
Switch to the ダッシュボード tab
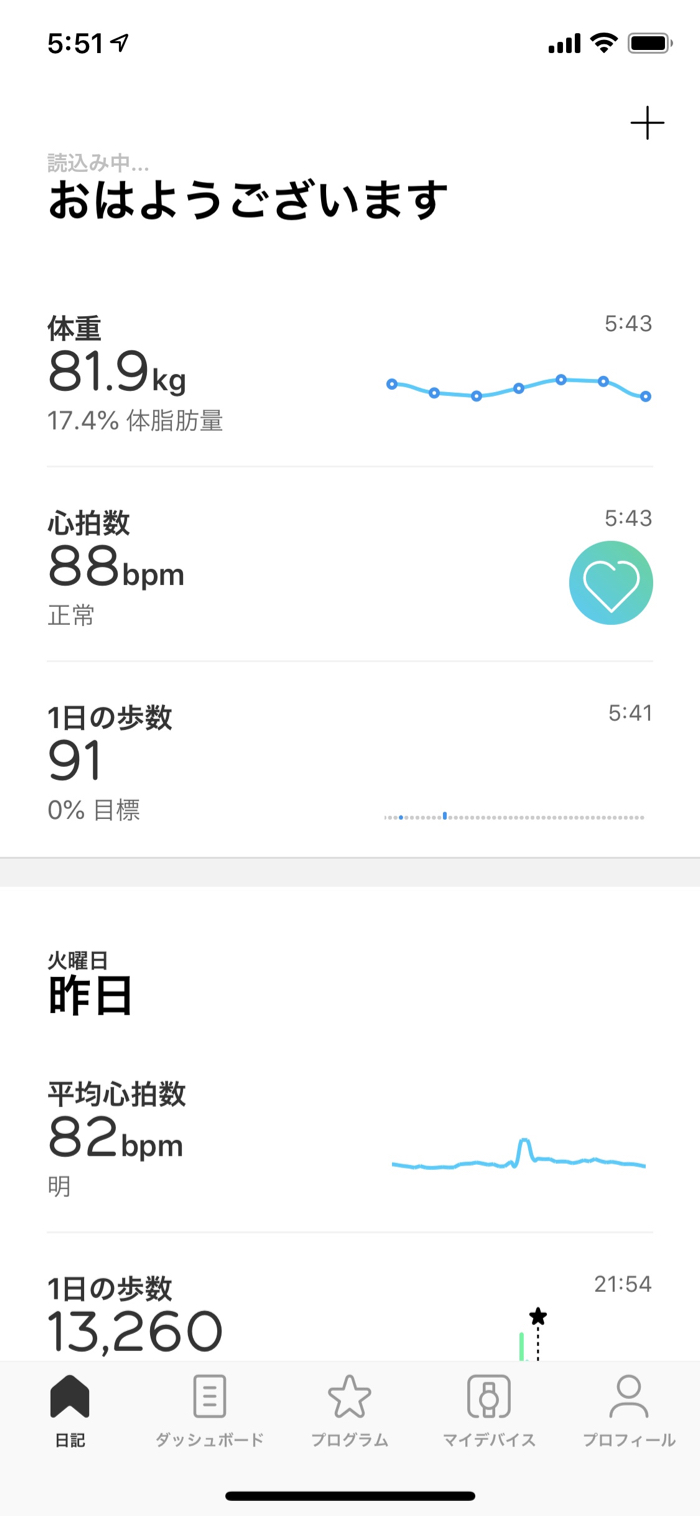209,1410
